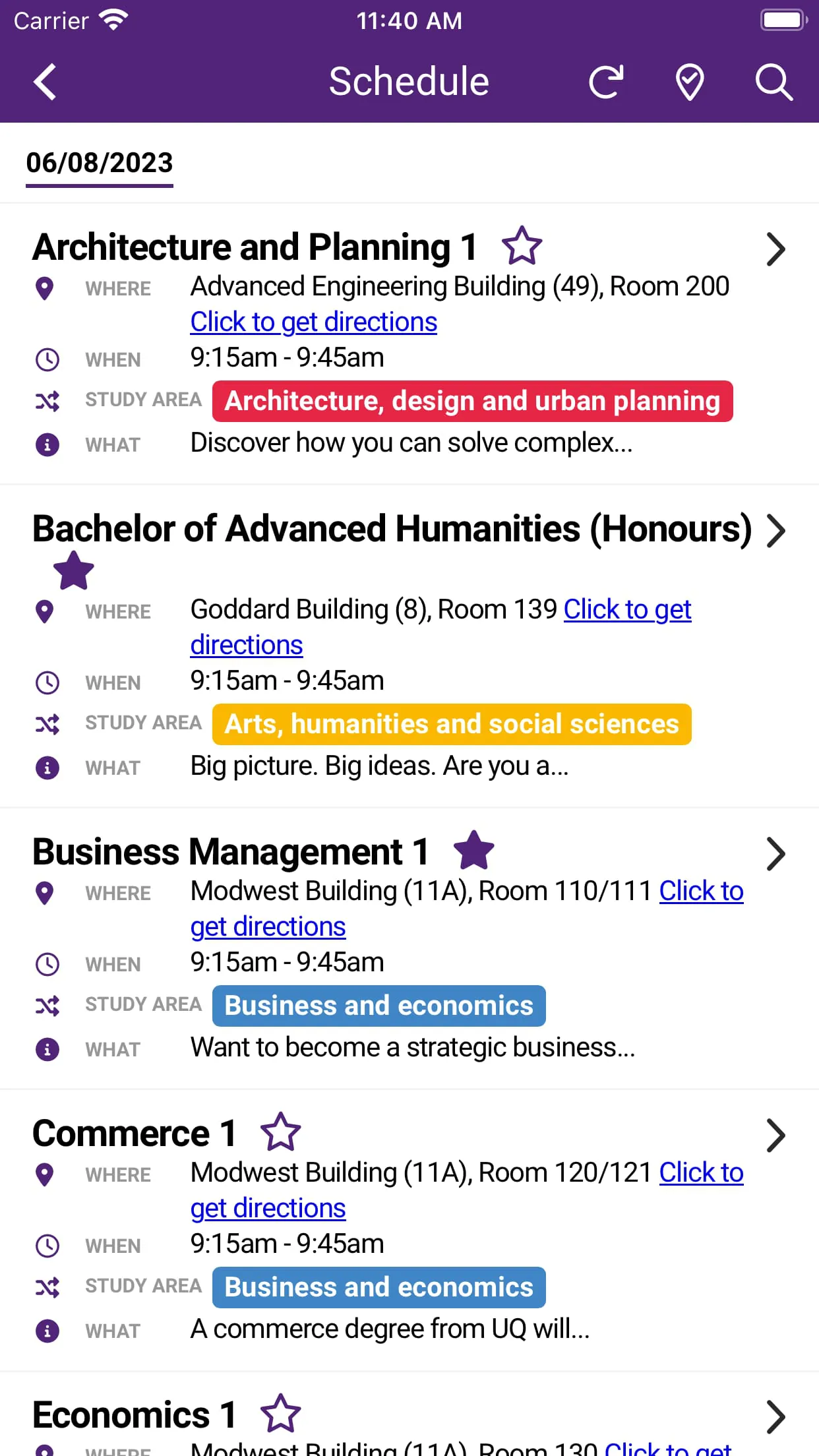Favorite Architecture and Planning 1 via its star
Viewport: 819px width, 1456px height.
click(522, 246)
